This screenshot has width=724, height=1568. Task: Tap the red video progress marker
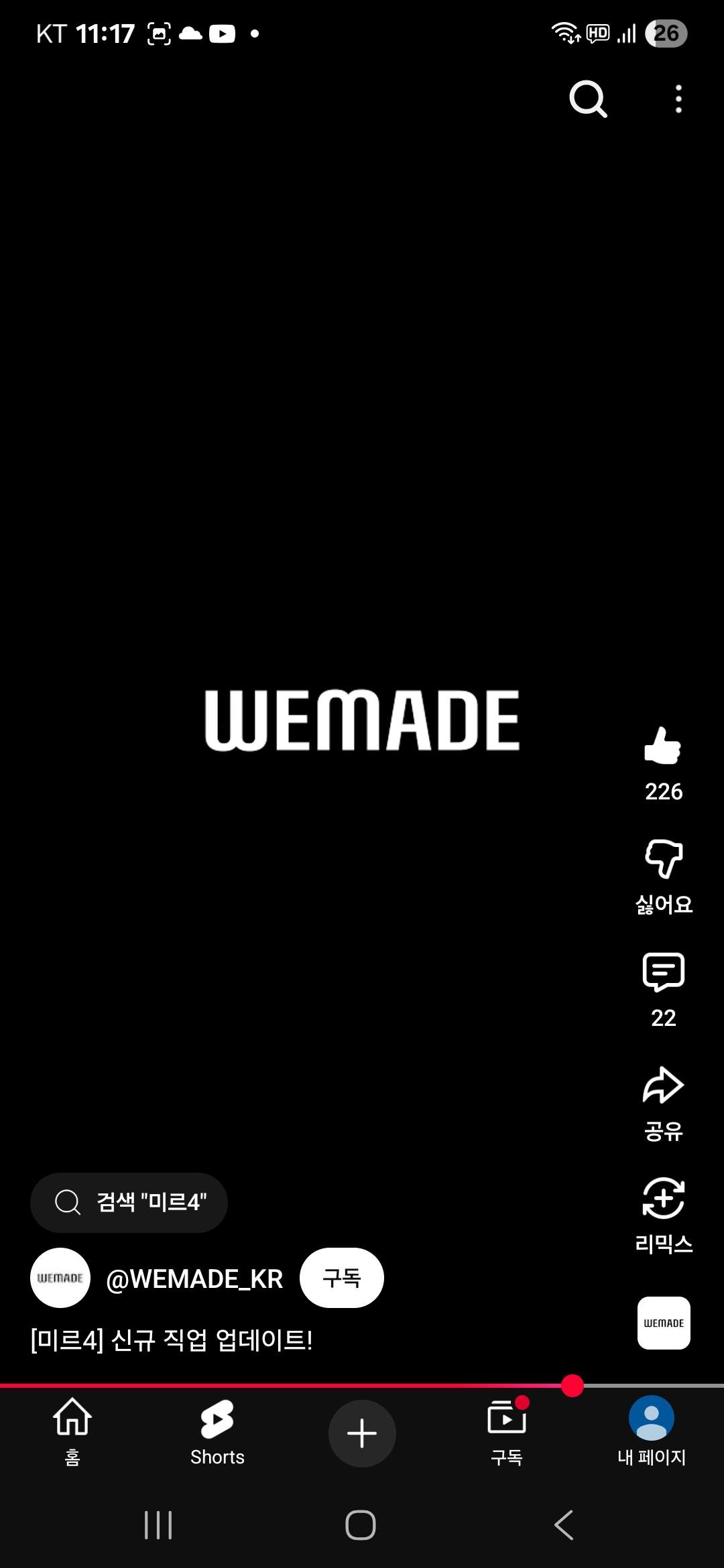tap(572, 1385)
